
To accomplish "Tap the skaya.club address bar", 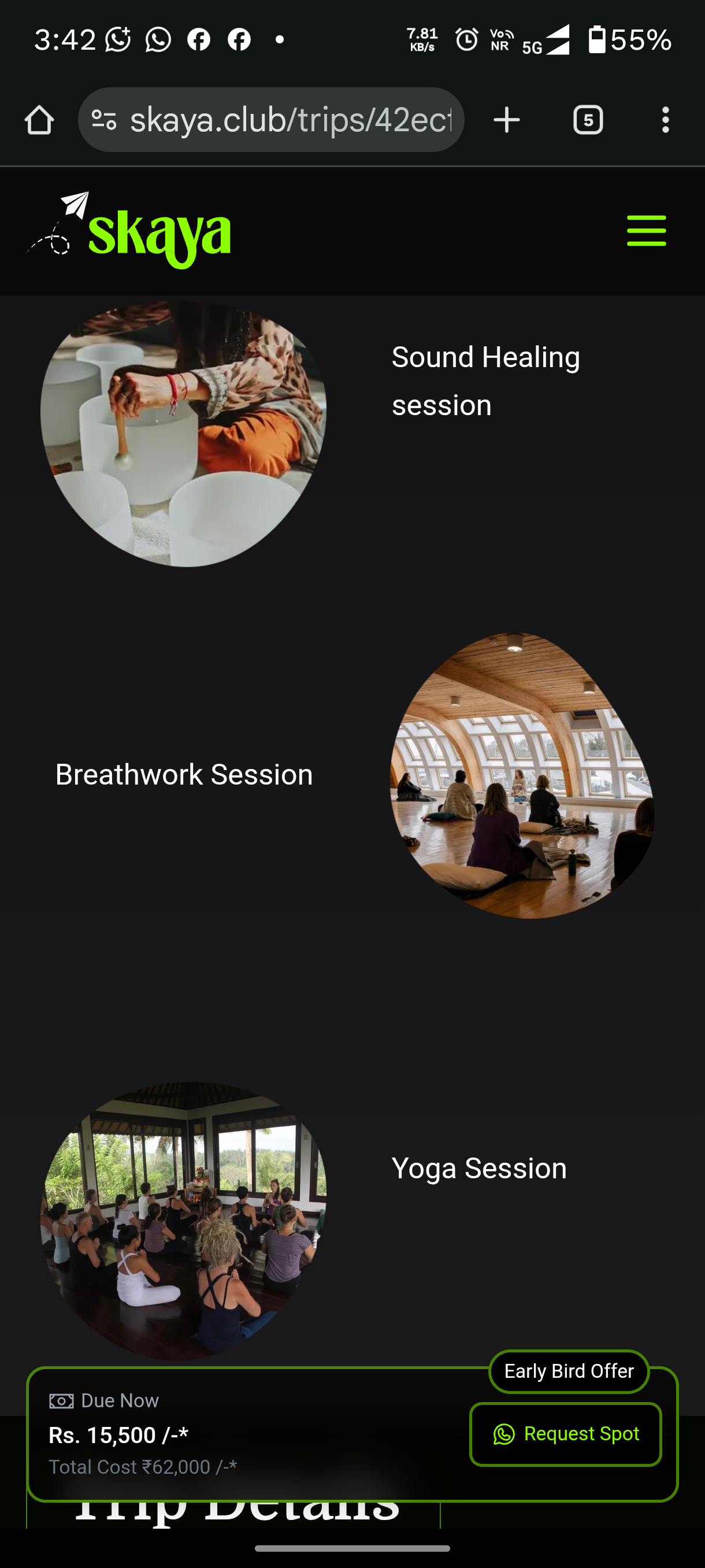I will (291, 120).
